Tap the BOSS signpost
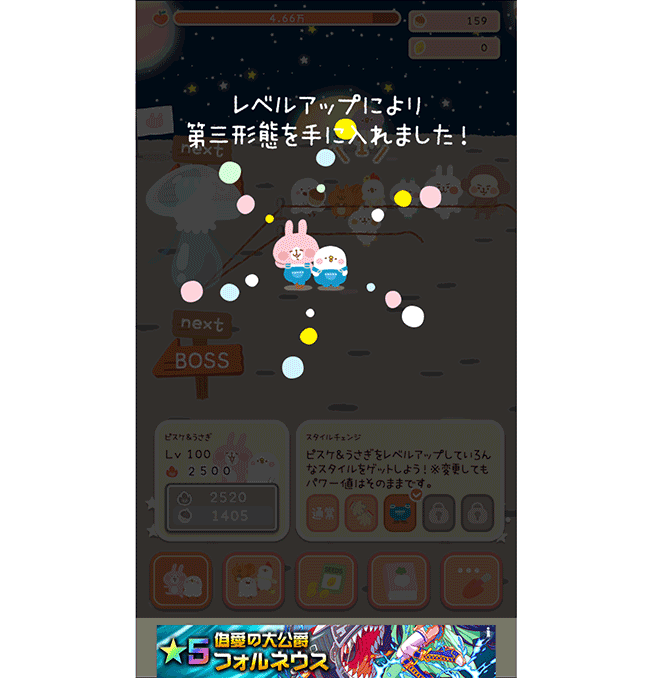This screenshot has width=650, height=678. [x=202, y=360]
